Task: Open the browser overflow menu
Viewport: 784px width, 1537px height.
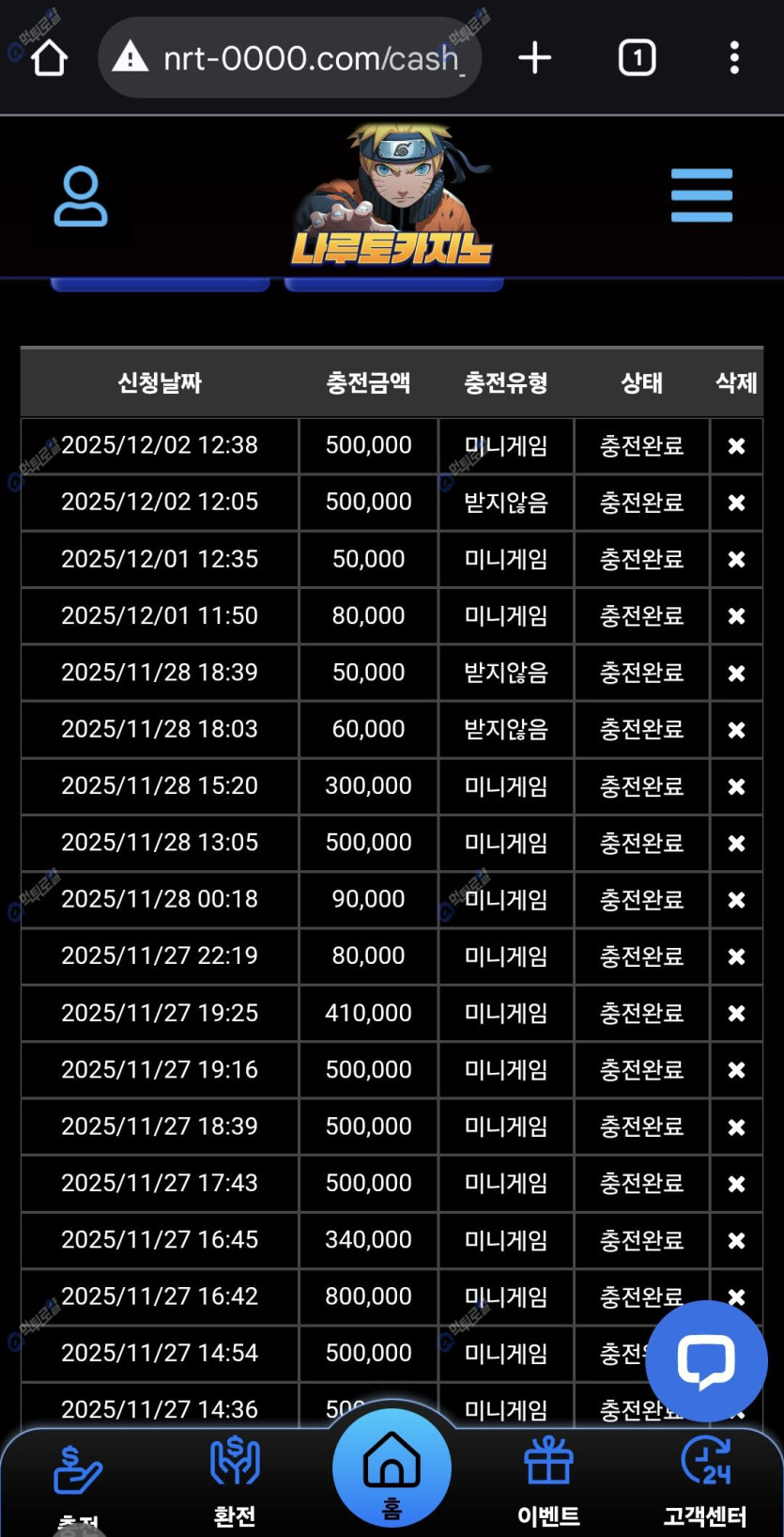Action: (734, 58)
